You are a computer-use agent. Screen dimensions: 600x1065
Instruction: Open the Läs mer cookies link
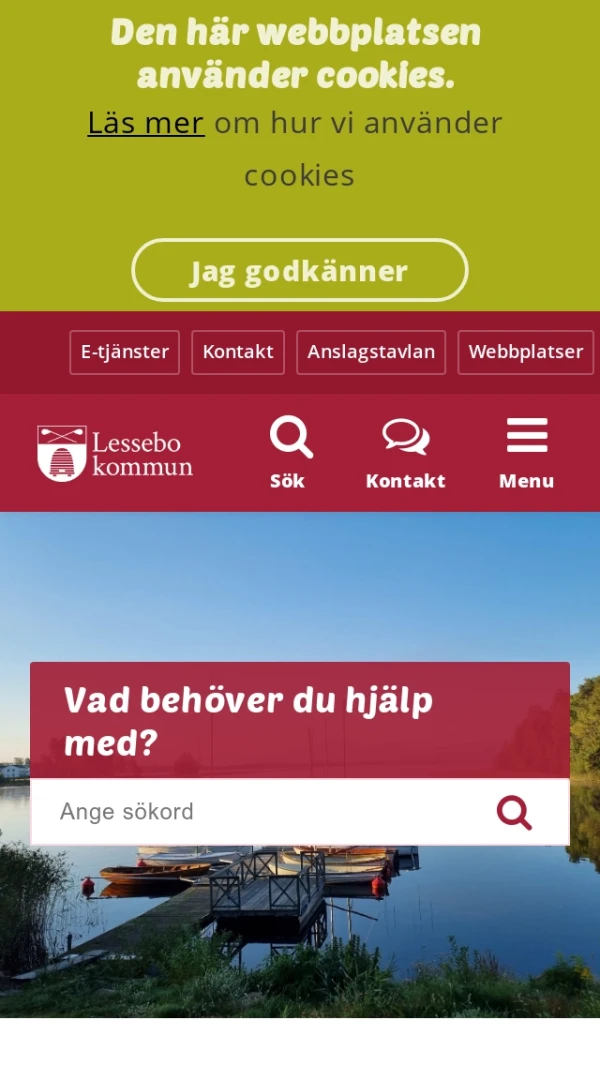pos(146,123)
